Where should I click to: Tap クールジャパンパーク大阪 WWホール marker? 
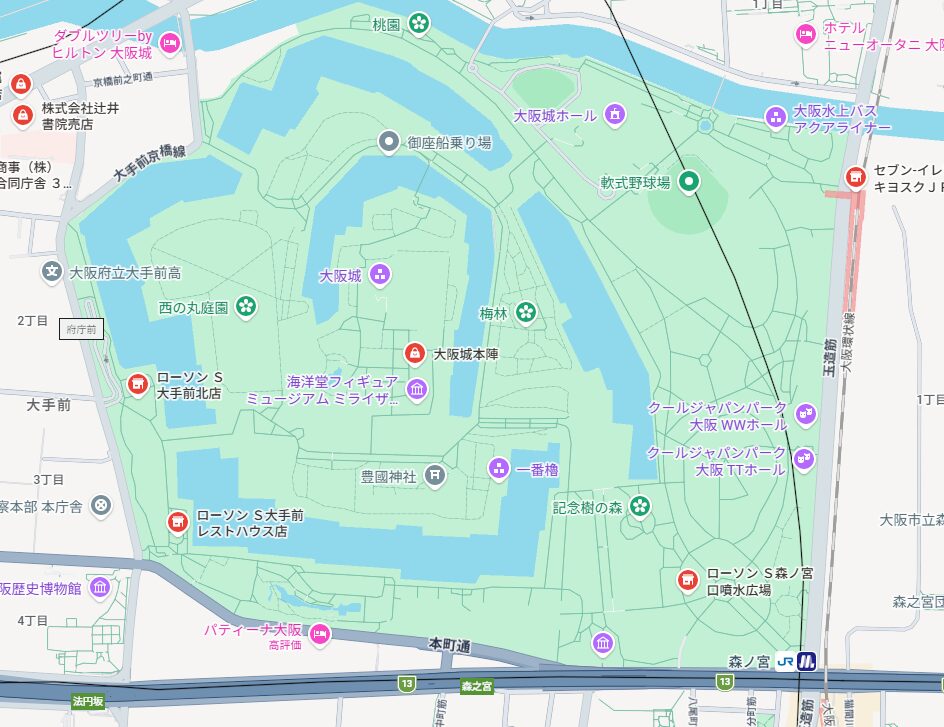(x=806, y=412)
